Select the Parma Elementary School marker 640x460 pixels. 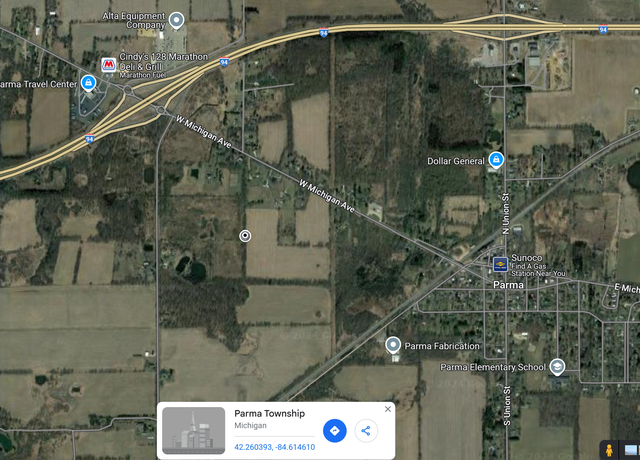pyautogui.click(x=558, y=367)
